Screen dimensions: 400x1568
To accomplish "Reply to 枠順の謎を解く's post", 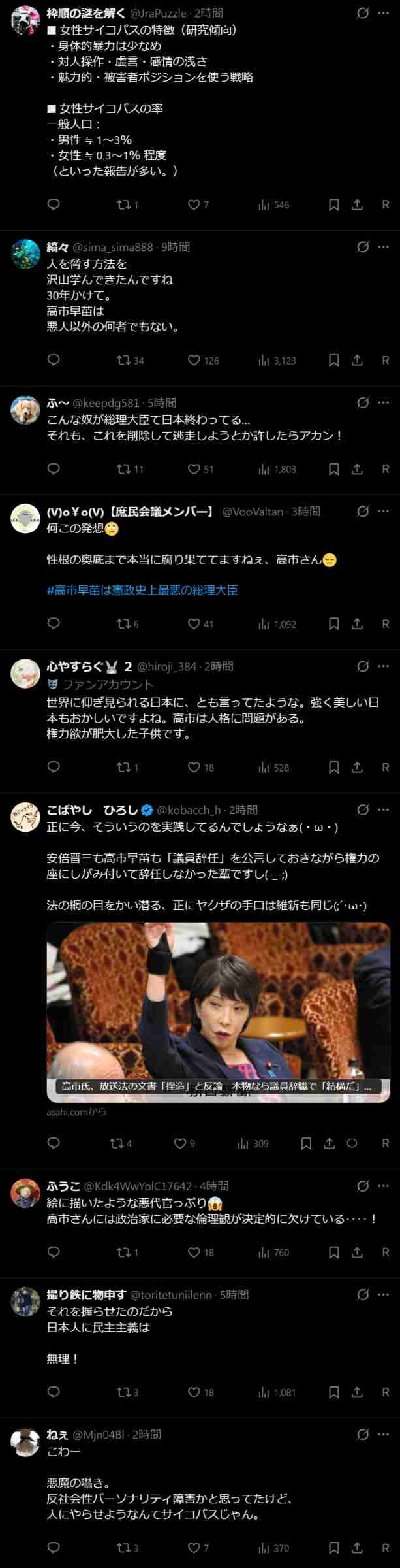I will [54, 204].
